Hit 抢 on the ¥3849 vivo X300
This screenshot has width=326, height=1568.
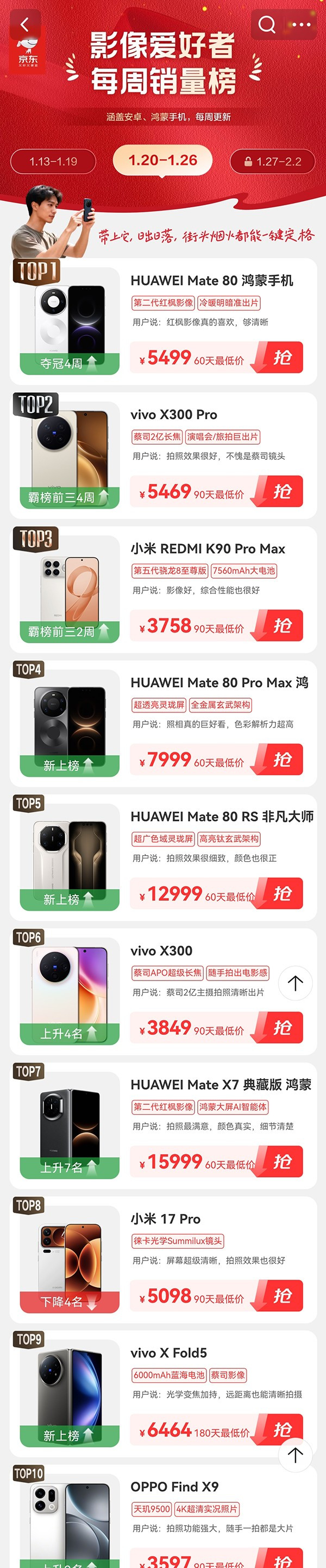(x=281, y=1027)
